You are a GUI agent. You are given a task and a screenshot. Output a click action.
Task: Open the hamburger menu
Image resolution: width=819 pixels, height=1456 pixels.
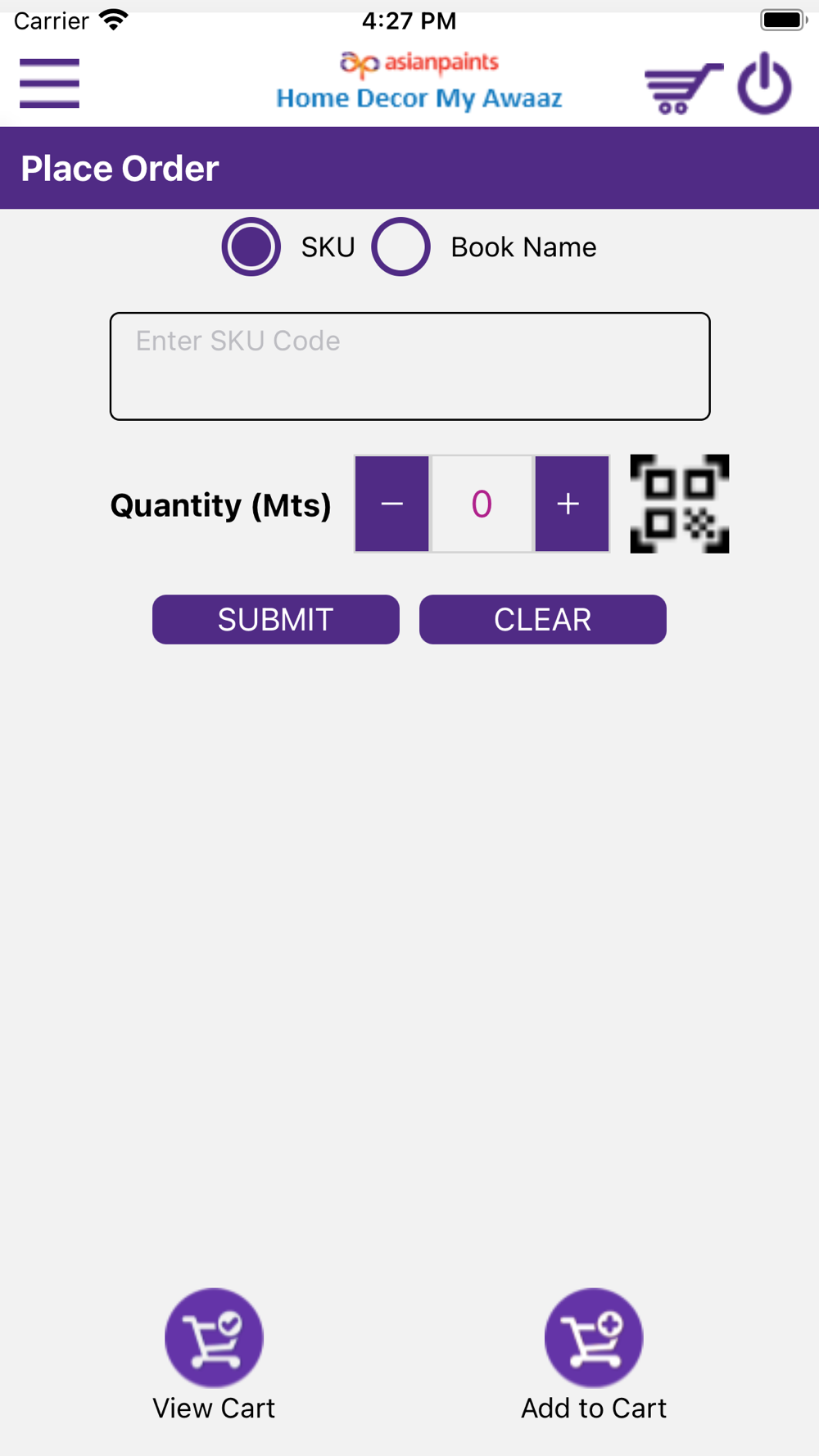point(50,84)
